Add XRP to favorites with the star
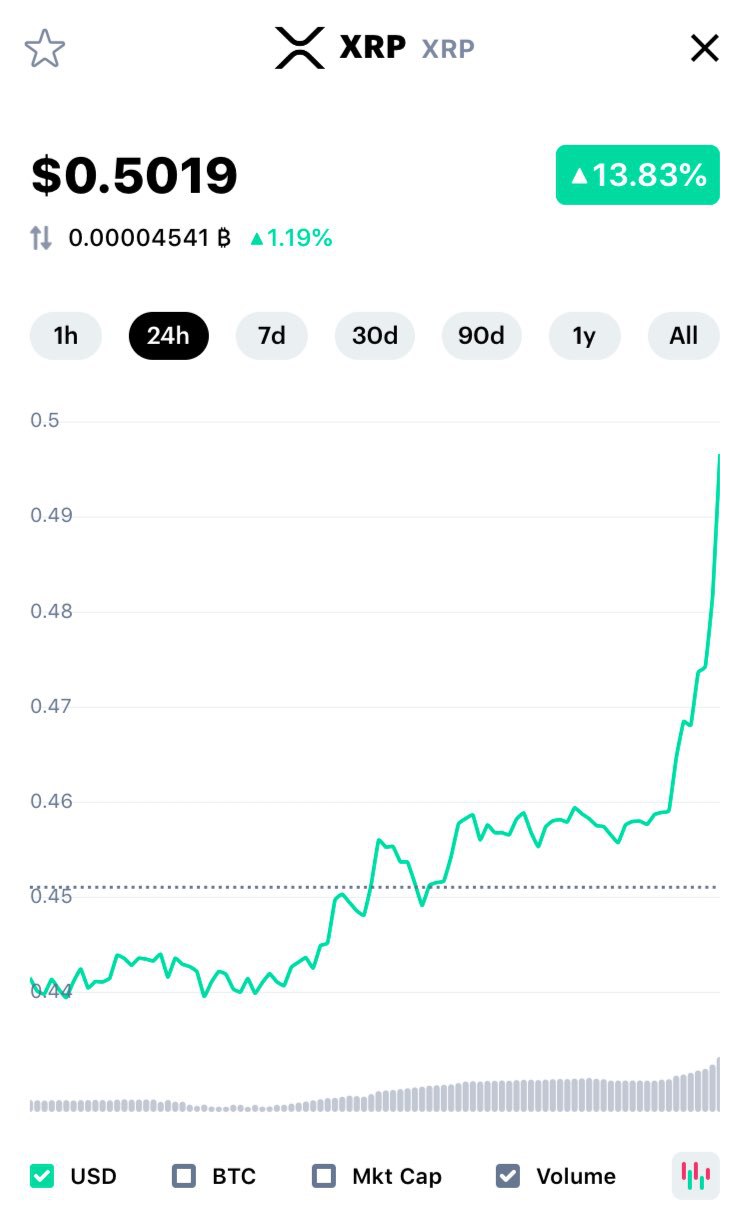This screenshot has height=1207, width=749. (45, 48)
